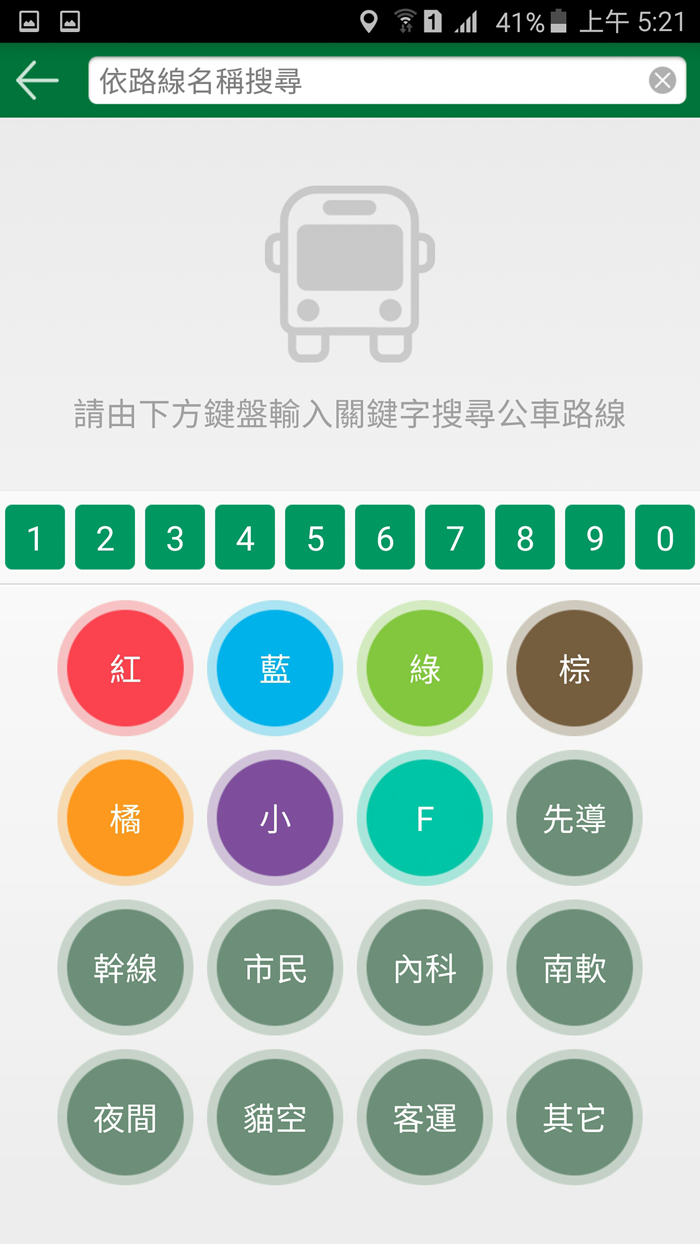Tap the orange 橘 route button
The image size is (700, 1244).
tap(125, 818)
